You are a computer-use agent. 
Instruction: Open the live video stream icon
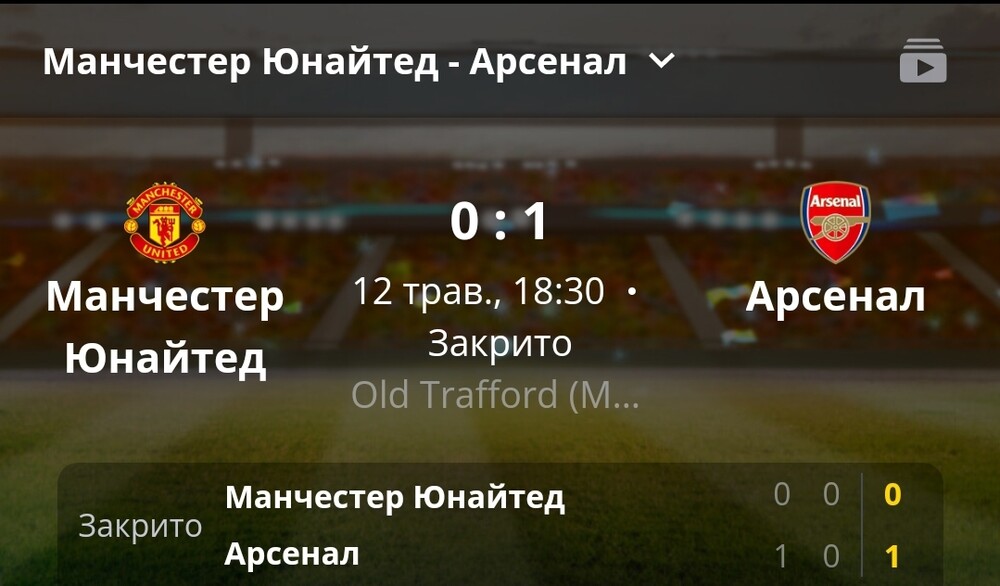922,62
